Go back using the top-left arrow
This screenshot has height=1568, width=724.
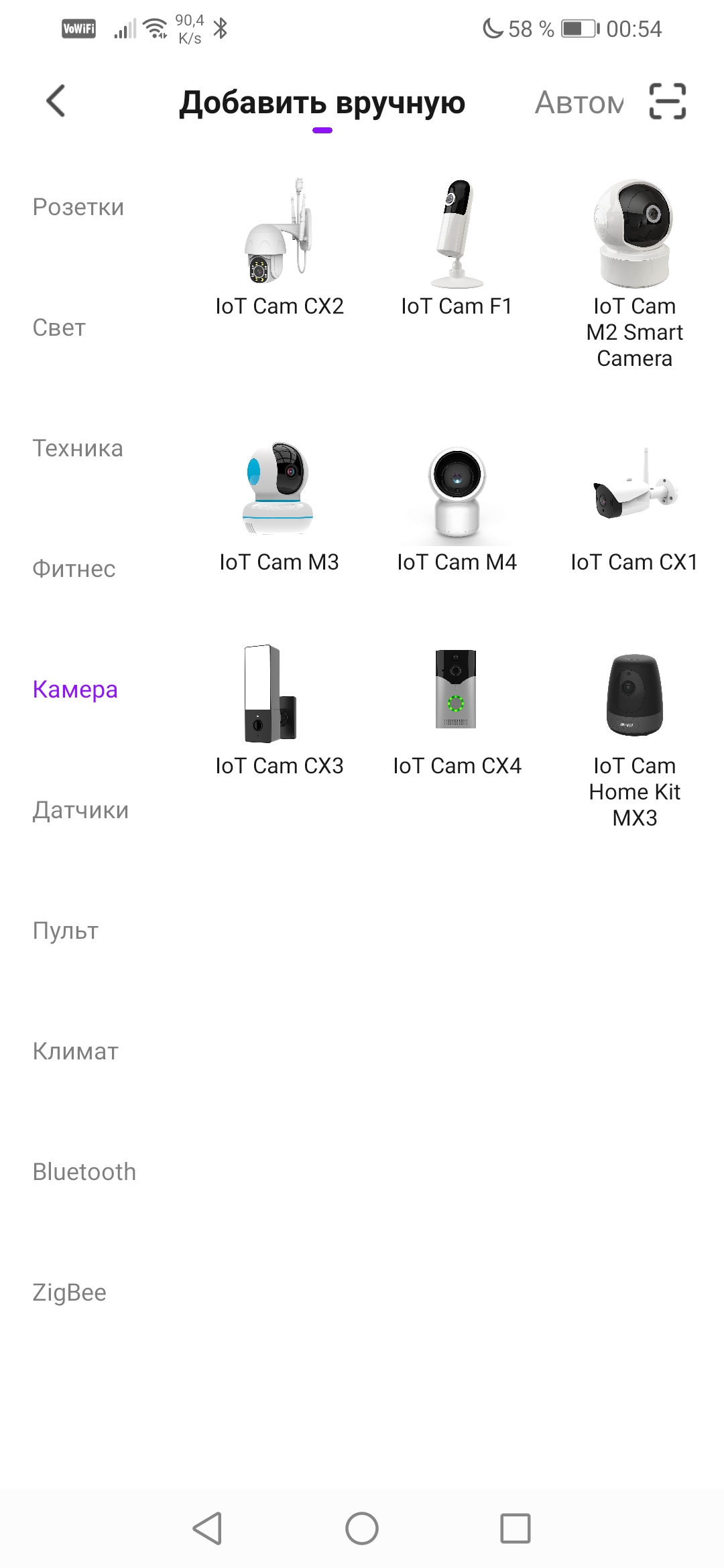point(56,101)
